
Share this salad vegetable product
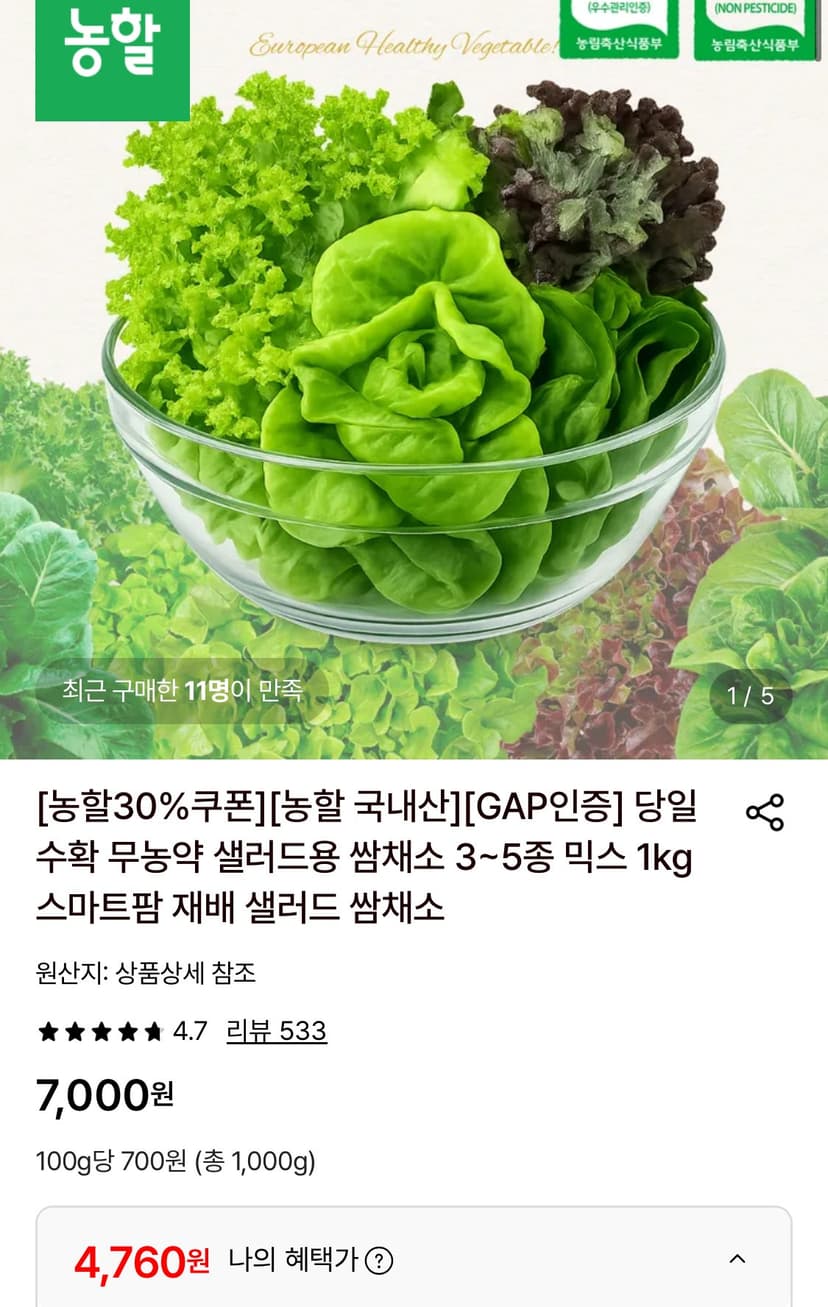(766, 812)
